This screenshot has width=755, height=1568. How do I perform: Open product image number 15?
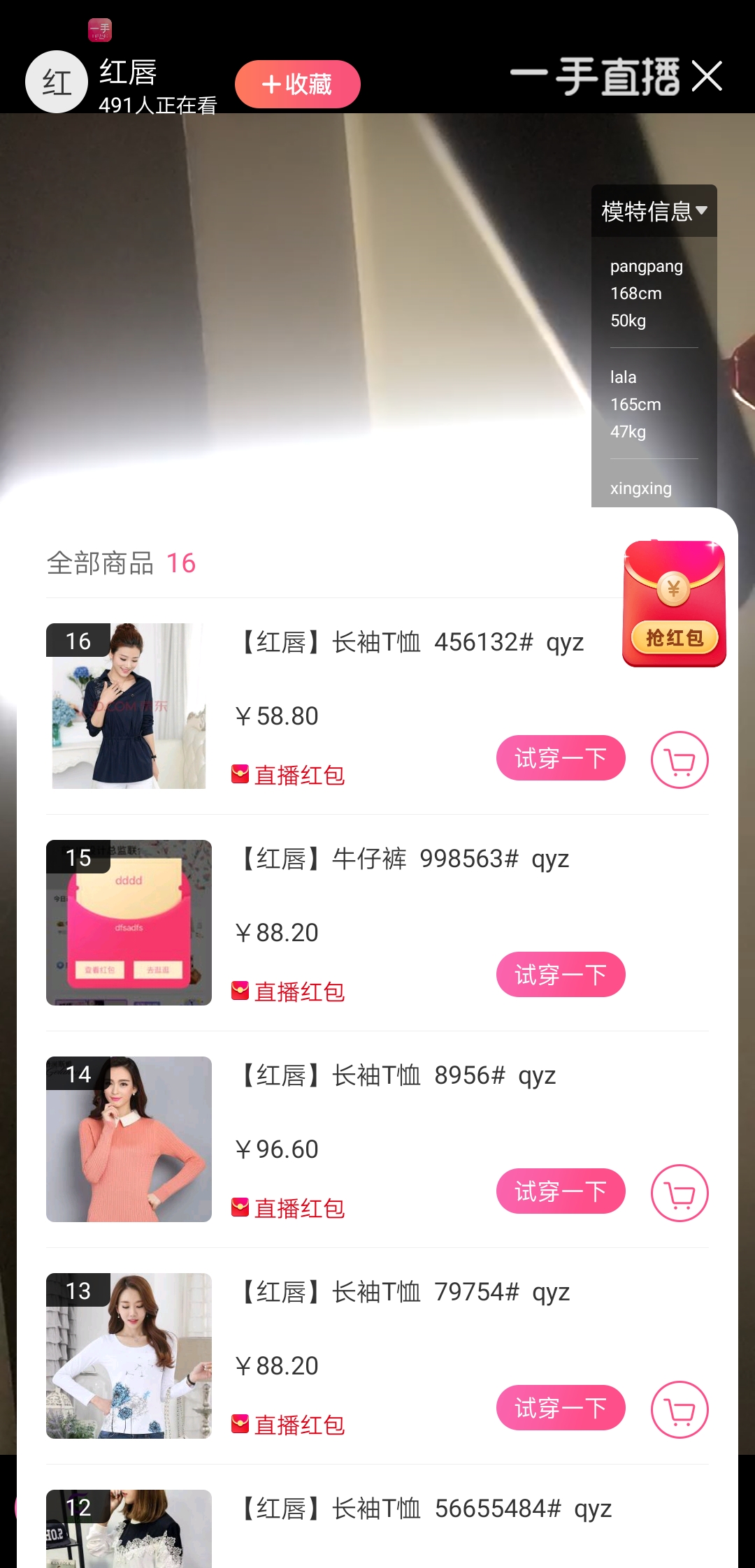coord(129,923)
